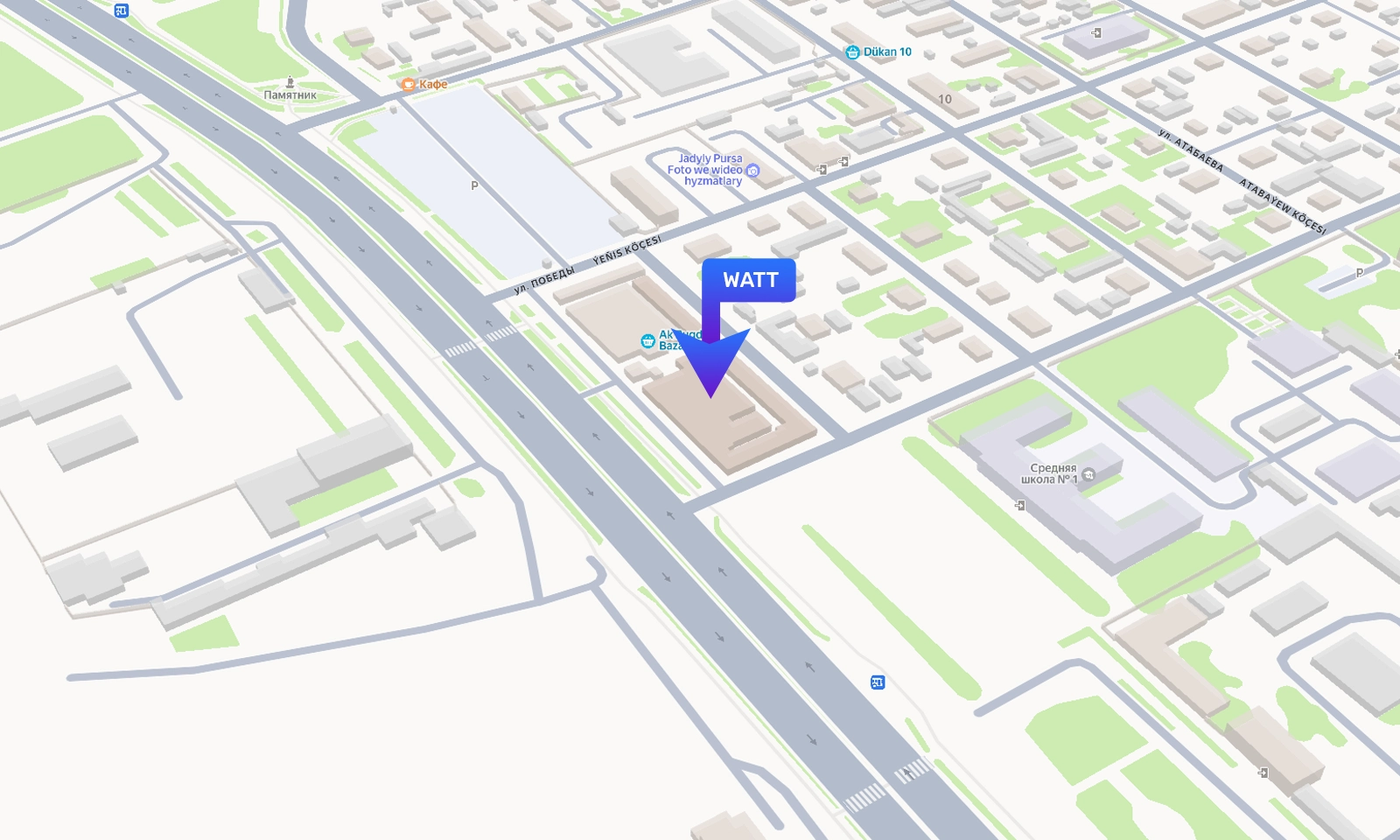Open the Памятник monument marker
Viewport: 1400px width, 840px height.
click(x=290, y=83)
